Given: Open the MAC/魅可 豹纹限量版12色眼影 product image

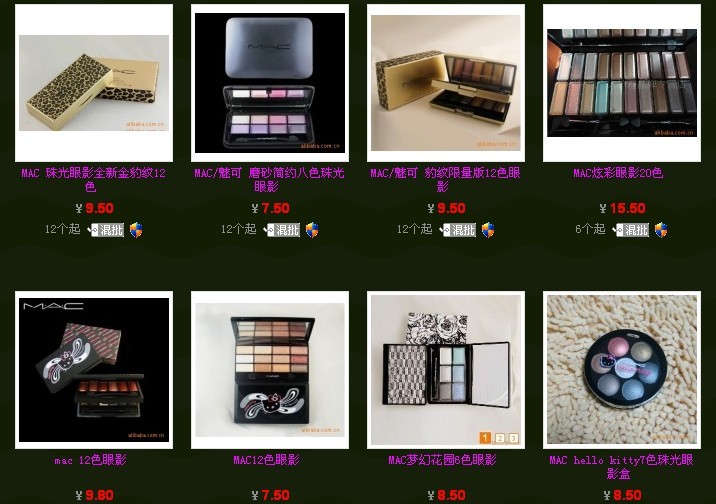Looking at the screenshot, I should tap(446, 83).
